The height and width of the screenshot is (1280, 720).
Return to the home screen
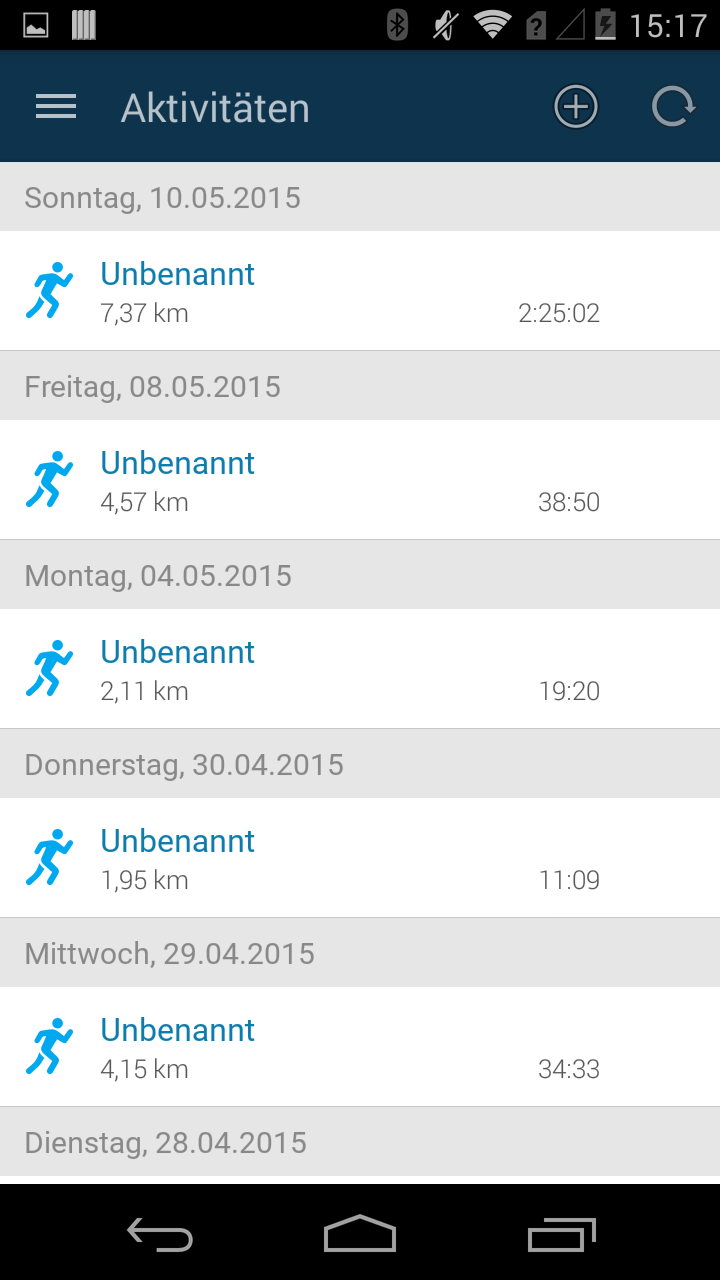pyautogui.click(x=360, y=1234)
